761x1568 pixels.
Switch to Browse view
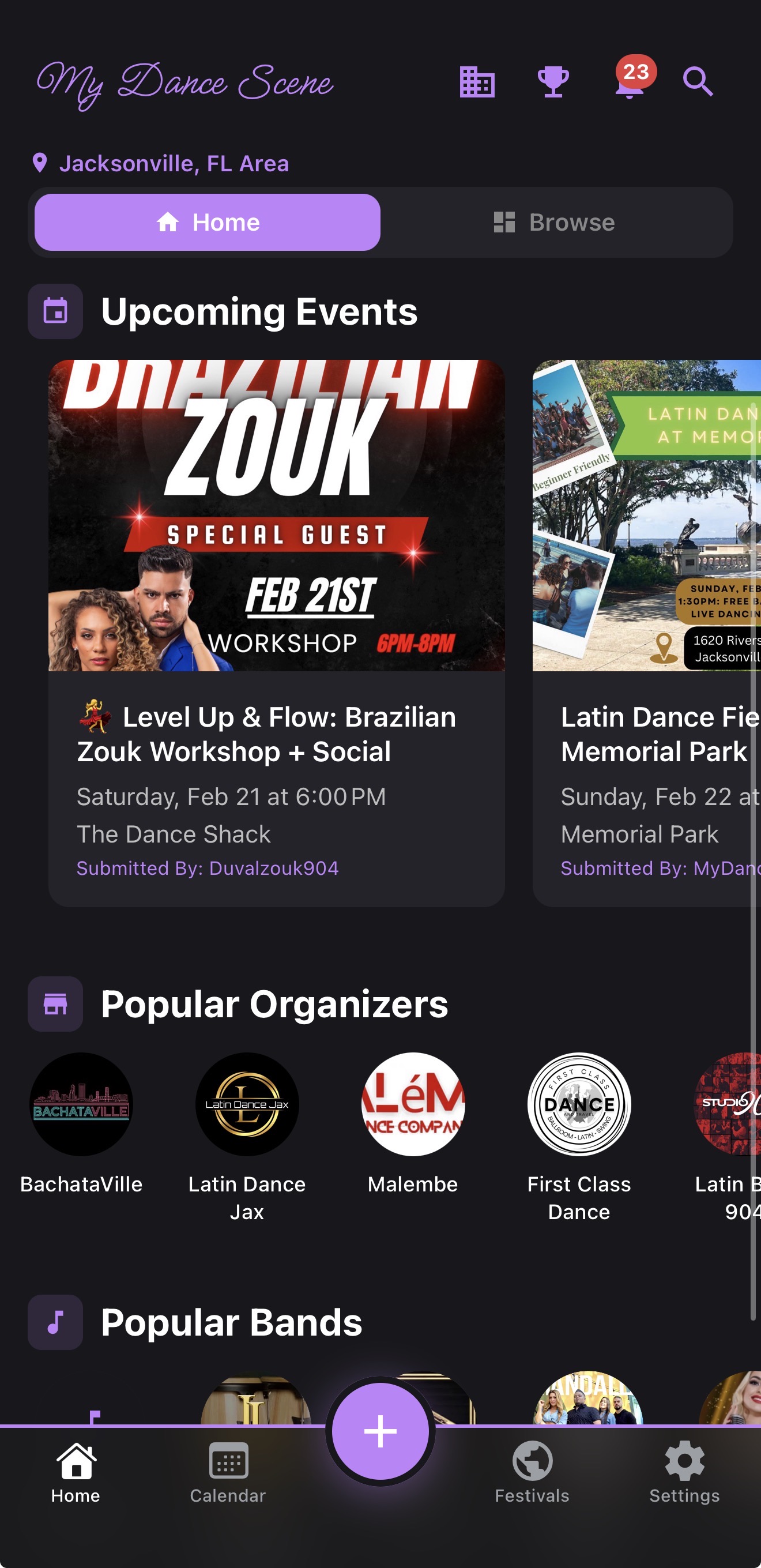click(555, 221)
